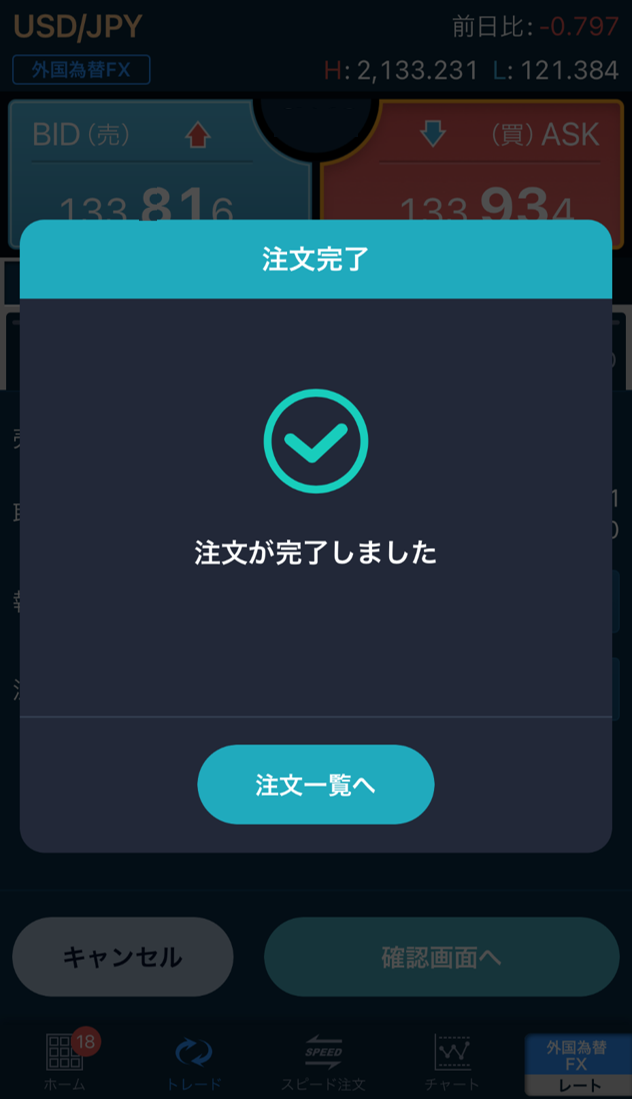Switch to the チャート tab

452,1062
